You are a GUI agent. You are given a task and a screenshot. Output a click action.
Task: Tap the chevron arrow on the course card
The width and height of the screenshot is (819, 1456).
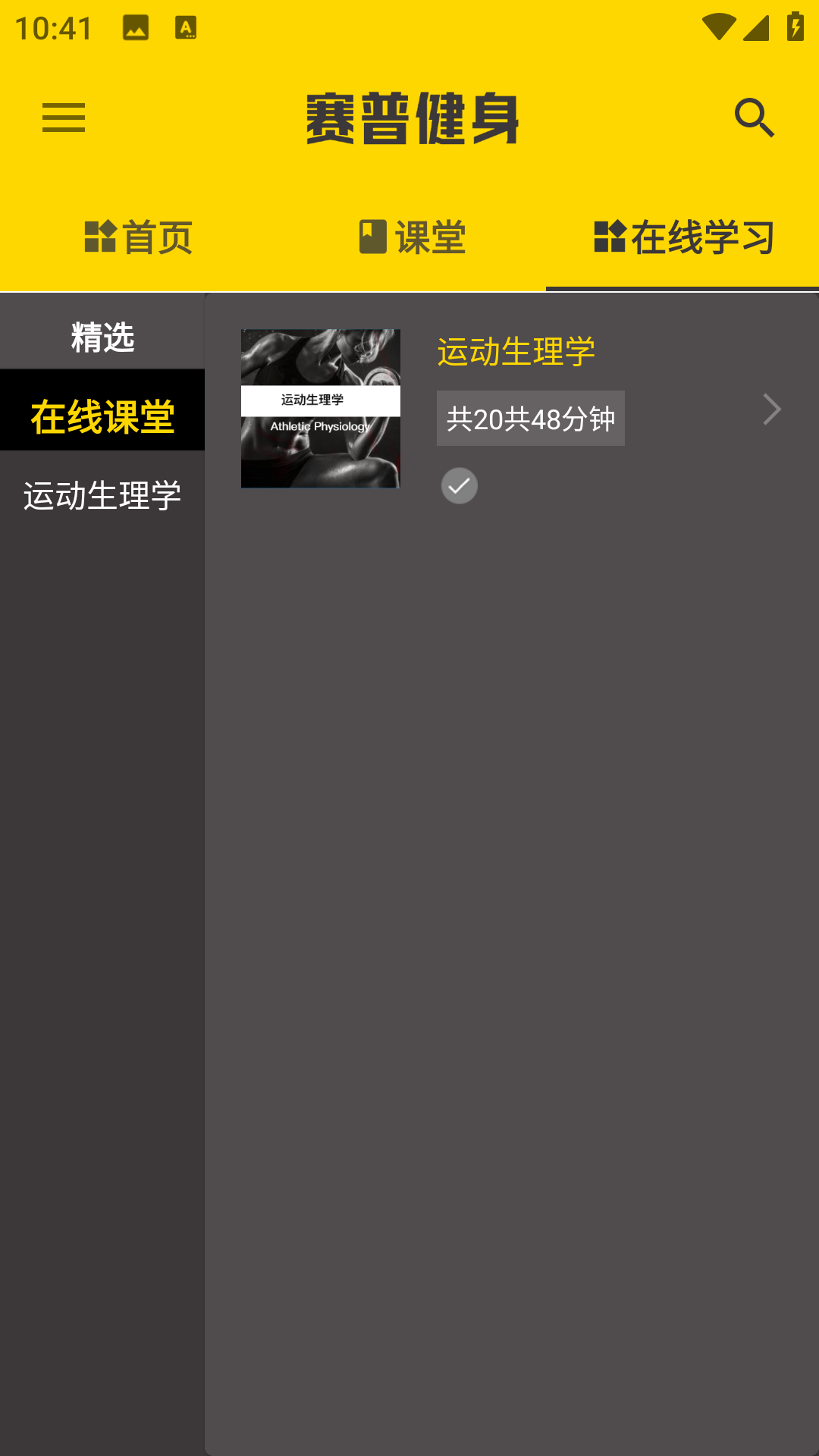coord(771,409)
